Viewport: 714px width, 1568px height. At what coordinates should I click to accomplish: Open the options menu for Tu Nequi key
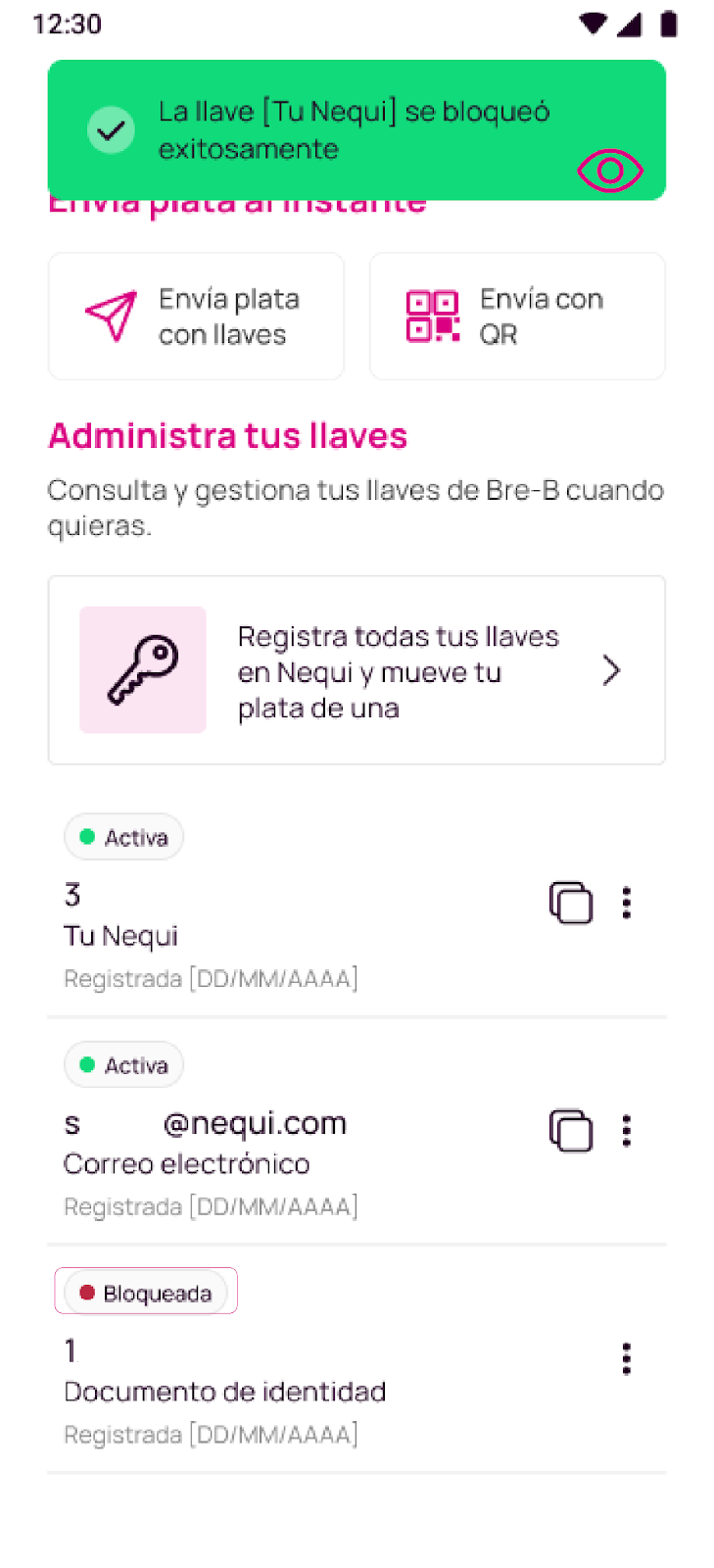click(626, 903)
